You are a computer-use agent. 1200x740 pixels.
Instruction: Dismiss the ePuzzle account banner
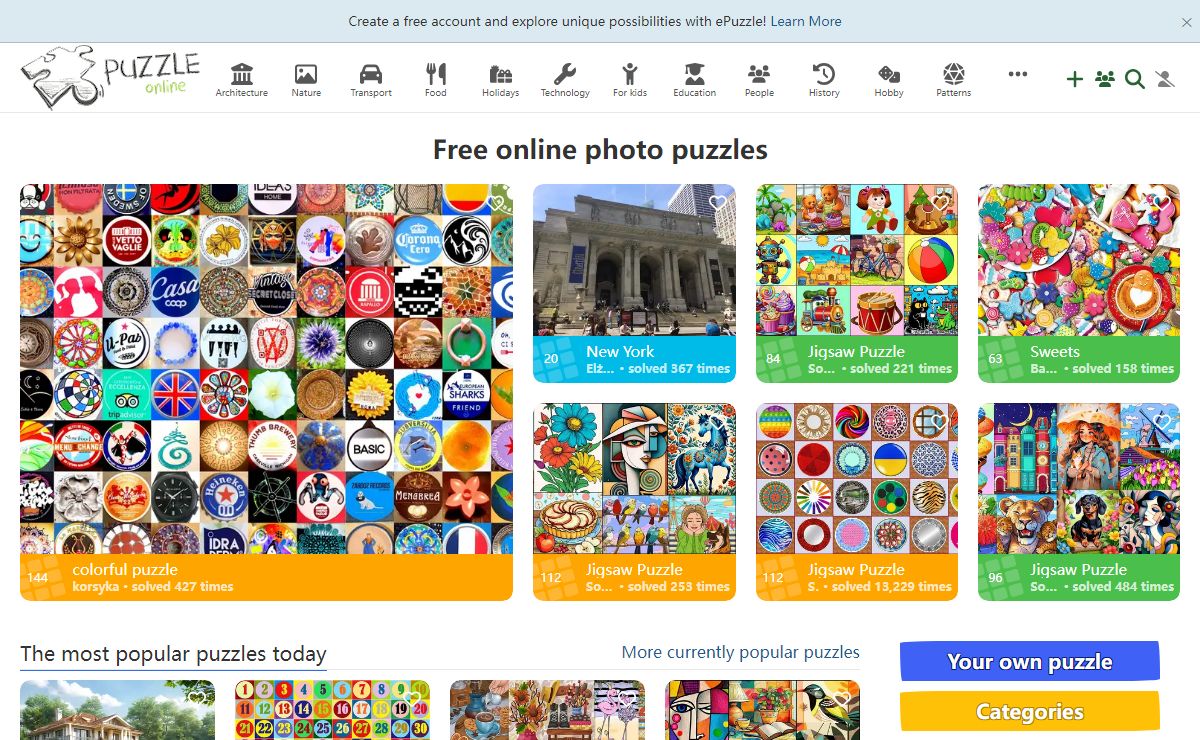[1186, 22]
